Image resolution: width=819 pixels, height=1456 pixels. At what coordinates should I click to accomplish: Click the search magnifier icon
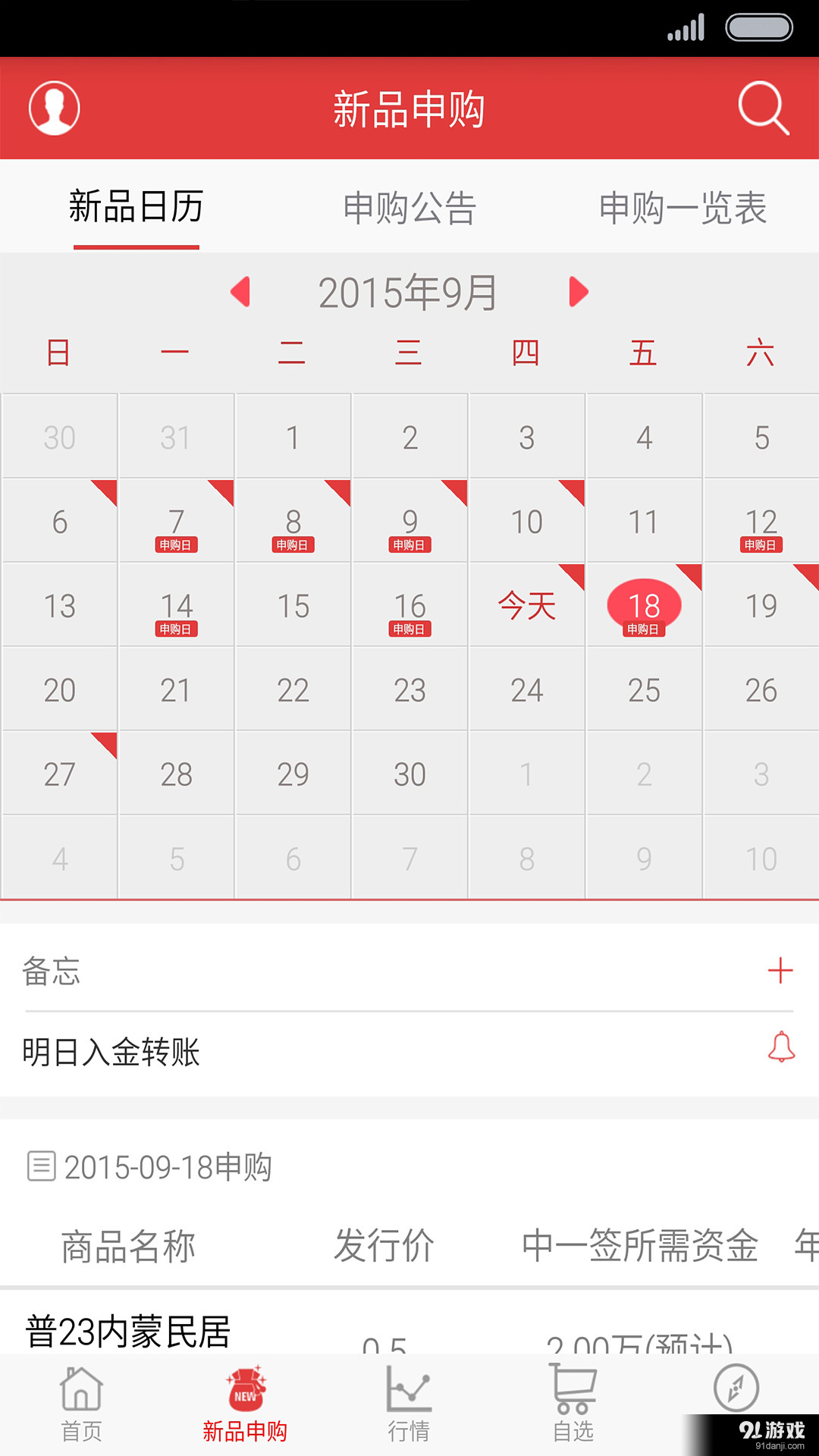point(763,108)
